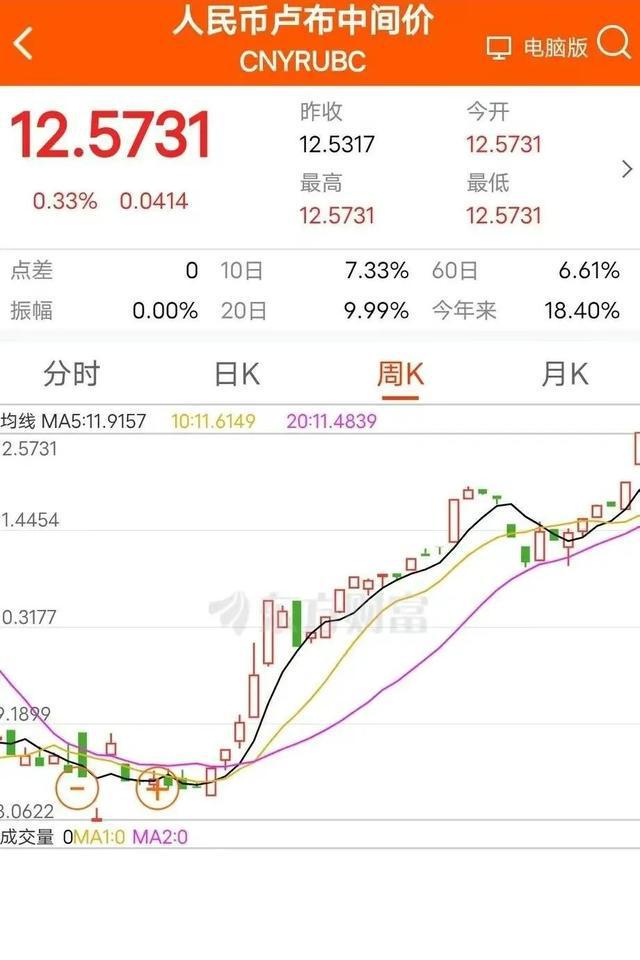Zoom out the chart with minus button

click(77, 789)
